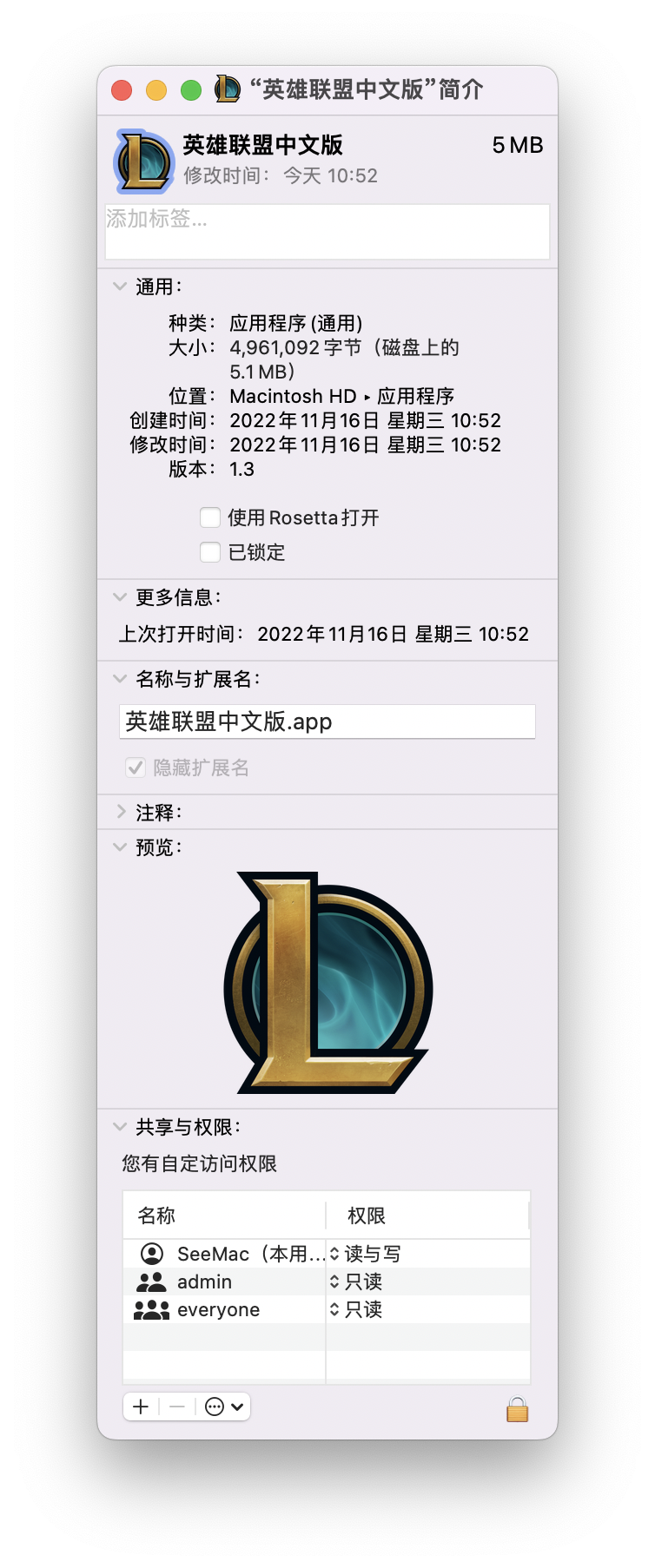Add a user with the plus button

pyautogui.click(x=142, y=1407)
